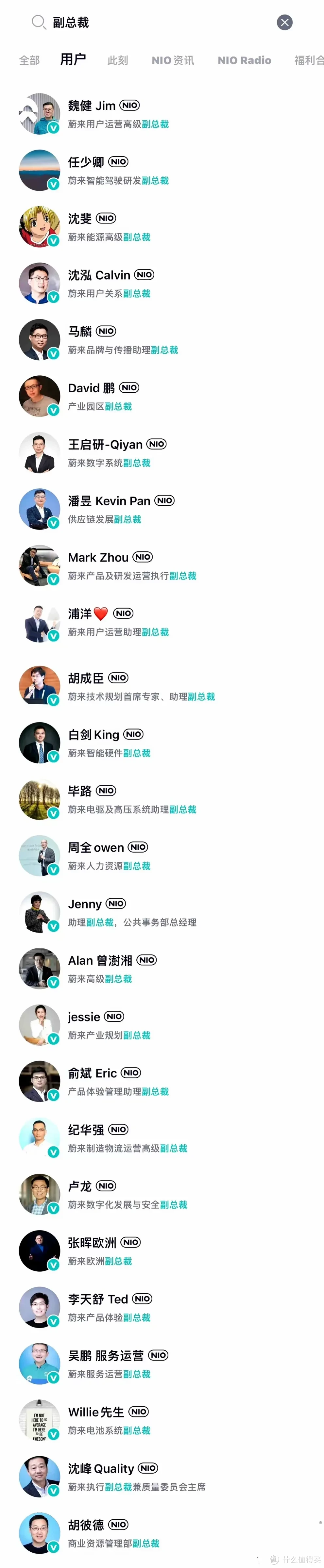324x1568 pixels.
Task: View David 鹏's profile
Action: pyautogui.click(x=162, y=396)
